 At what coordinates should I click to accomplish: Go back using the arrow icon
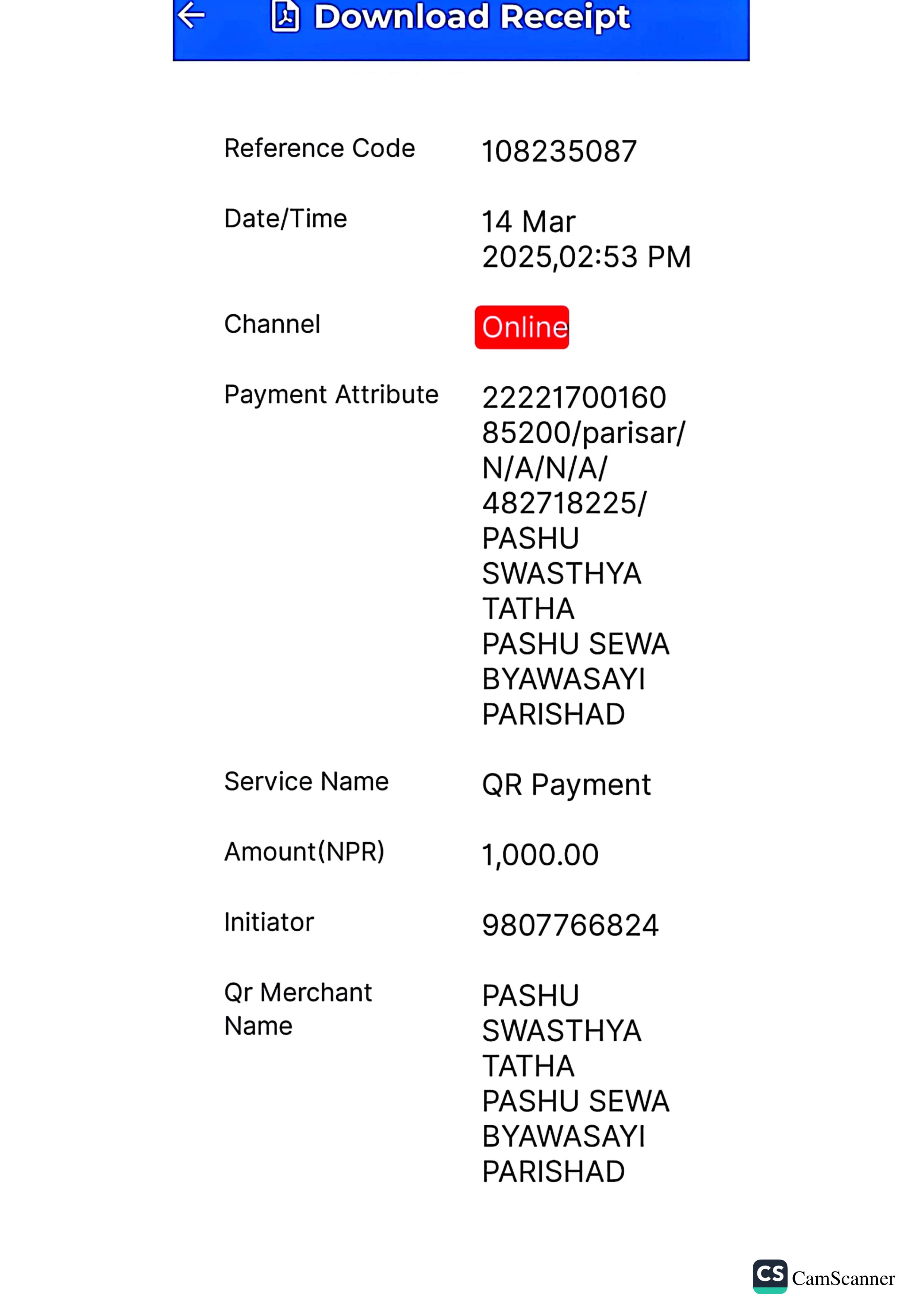[191, 15]
